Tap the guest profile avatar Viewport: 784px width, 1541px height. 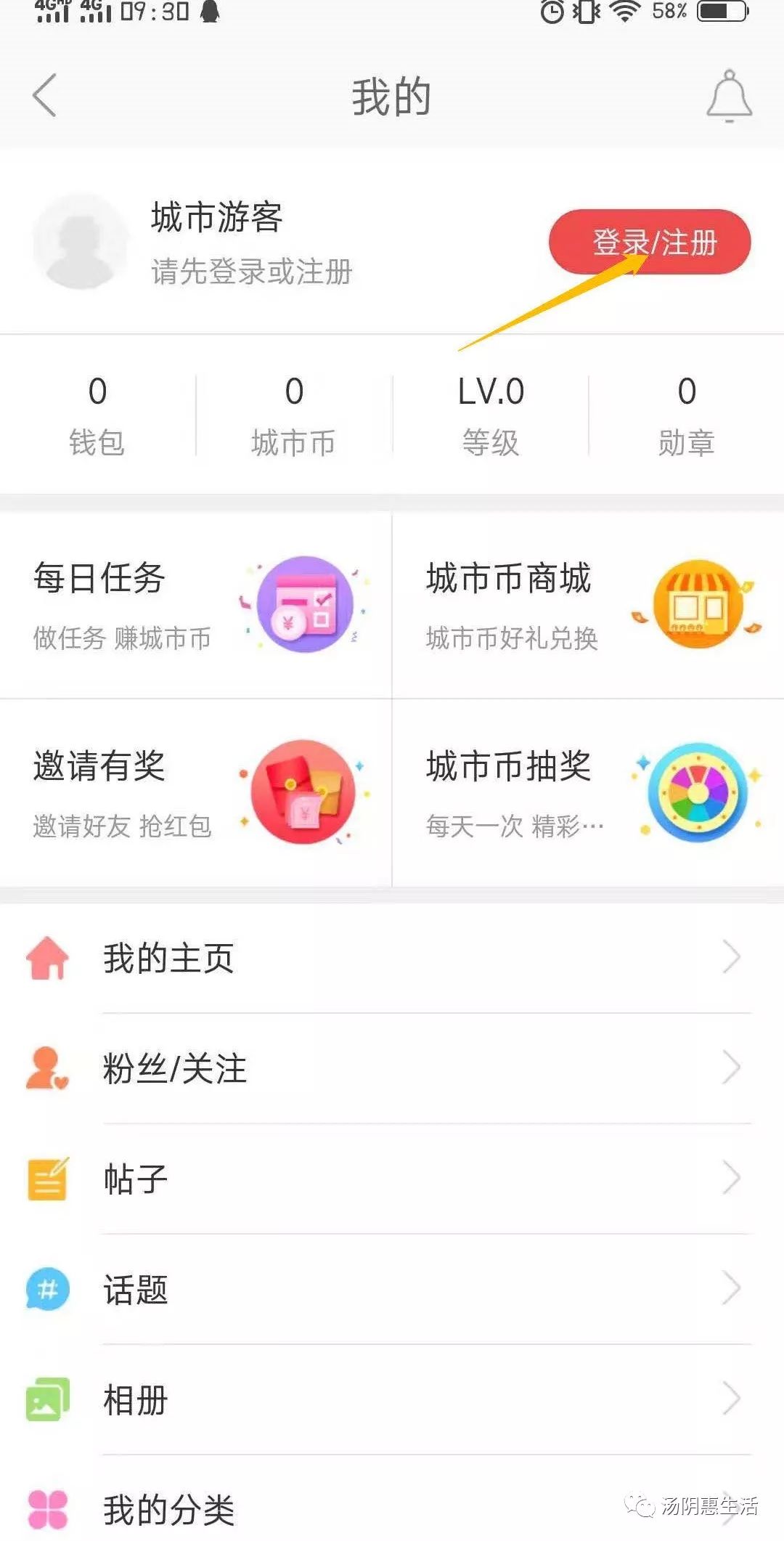tap(81, 242)
